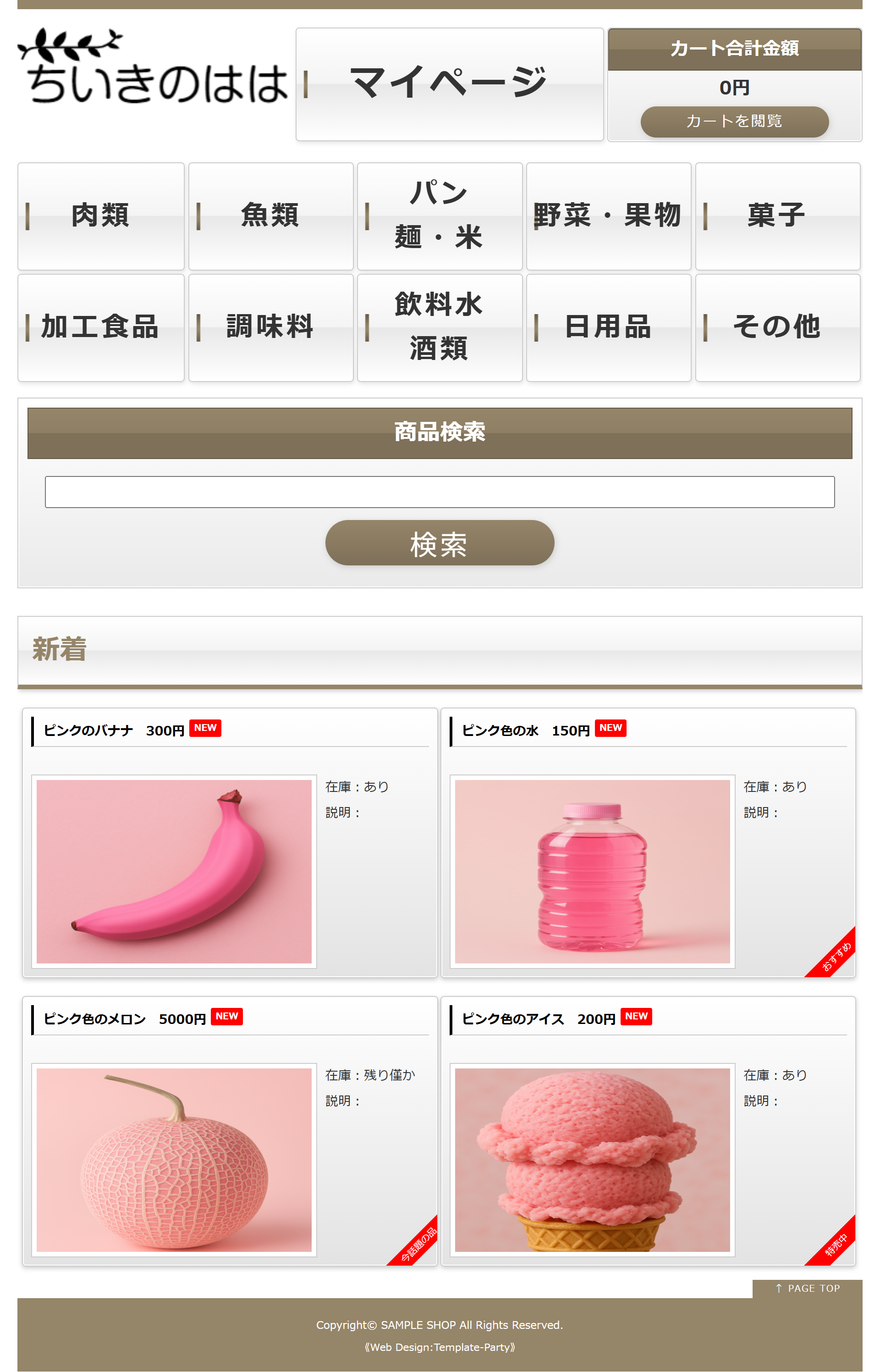Select the 飲料水 酒類 category

(x=439, y=327)
